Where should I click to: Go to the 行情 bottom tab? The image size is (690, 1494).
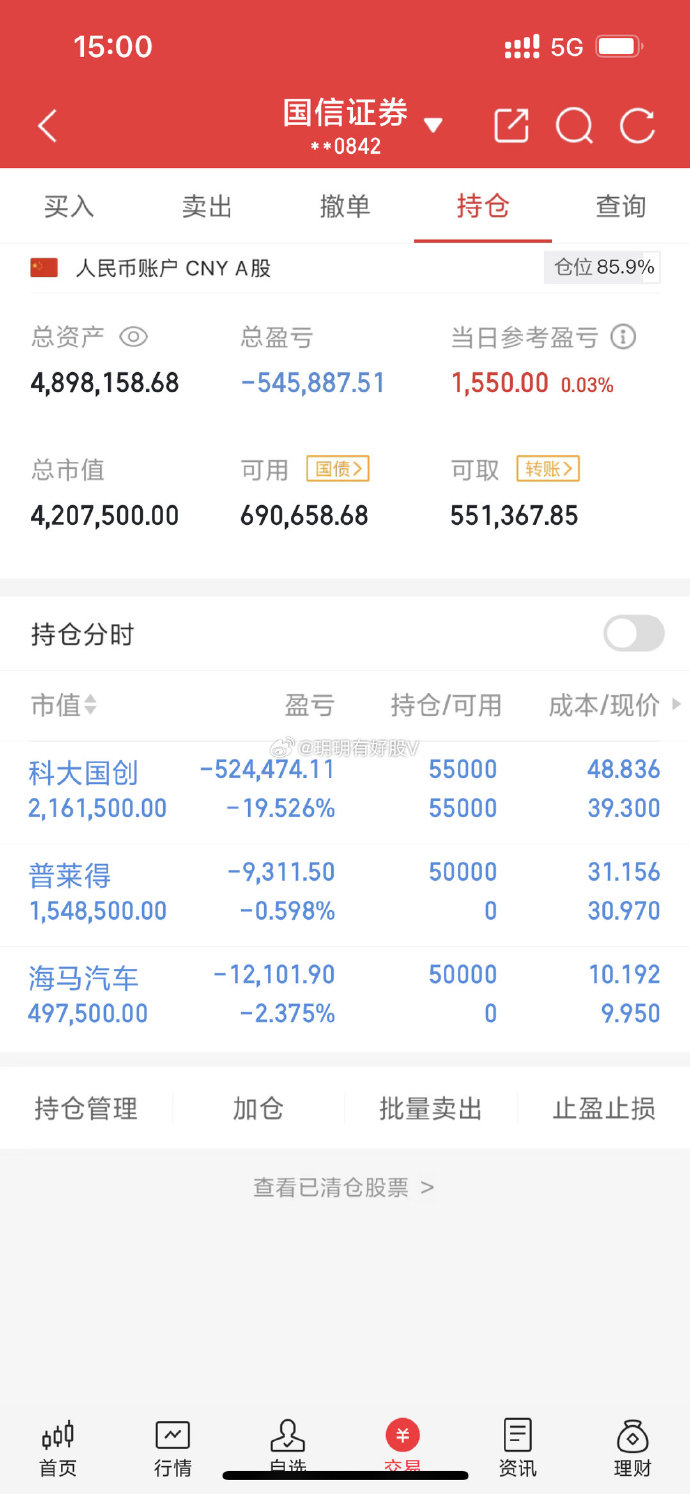pos(172,1448)
